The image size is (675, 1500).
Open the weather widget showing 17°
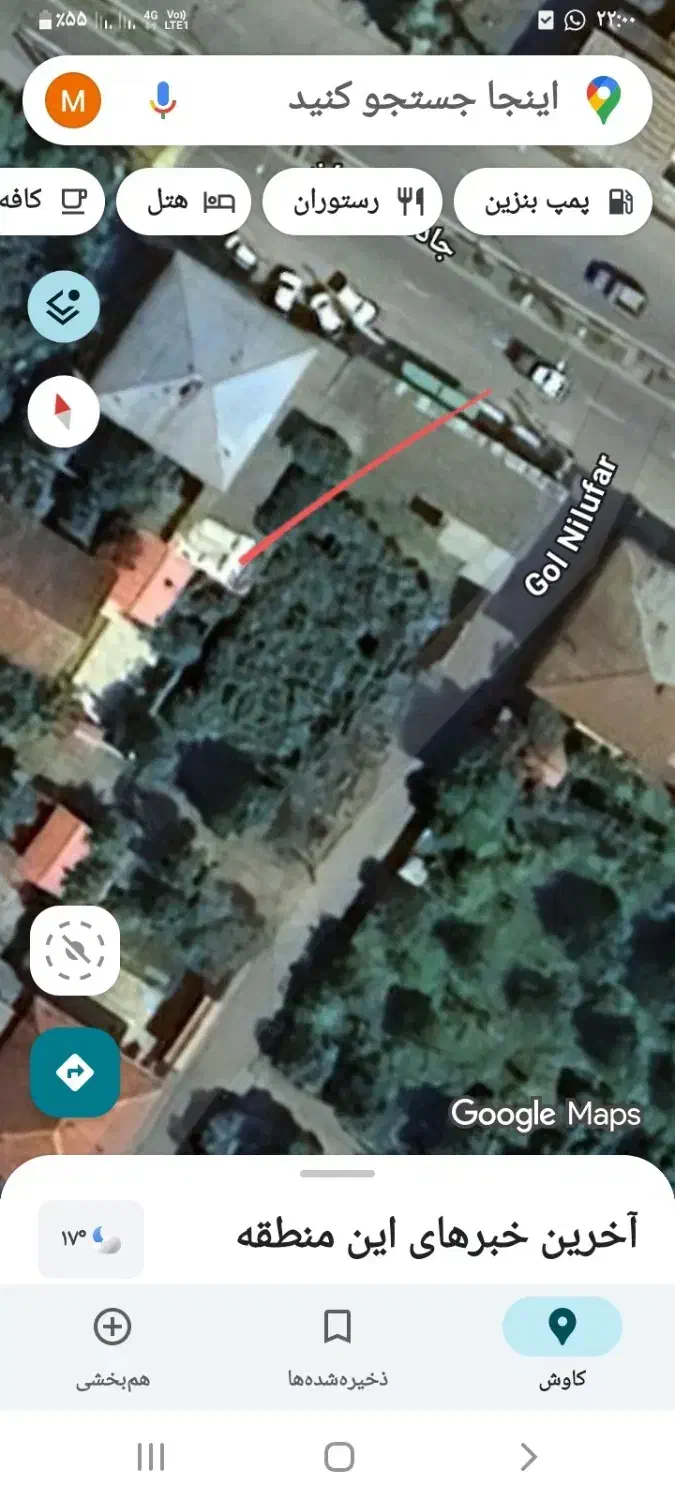[91, 1239]
